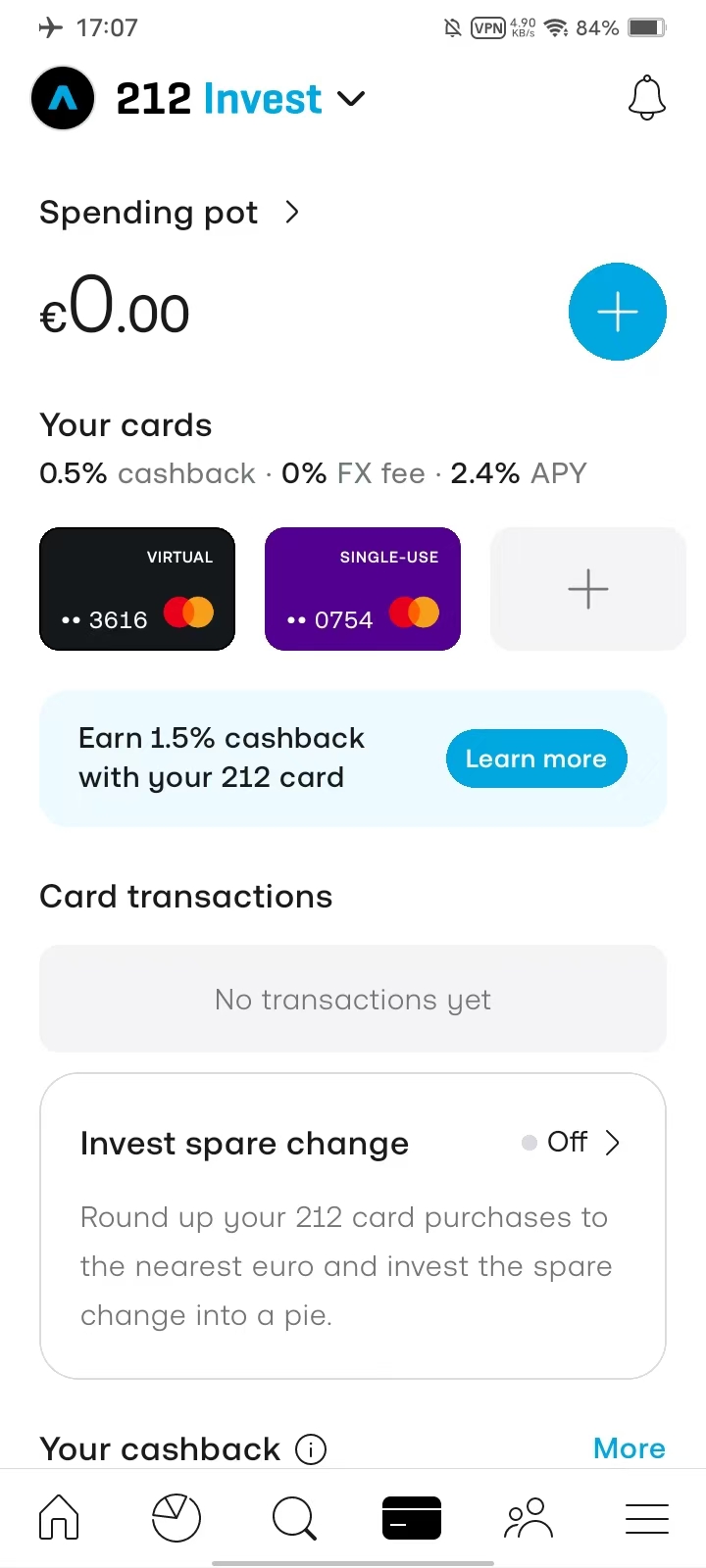Open the Spending pot details
The width and height of the screenshot is (706, 1568).
pos(169,213)
